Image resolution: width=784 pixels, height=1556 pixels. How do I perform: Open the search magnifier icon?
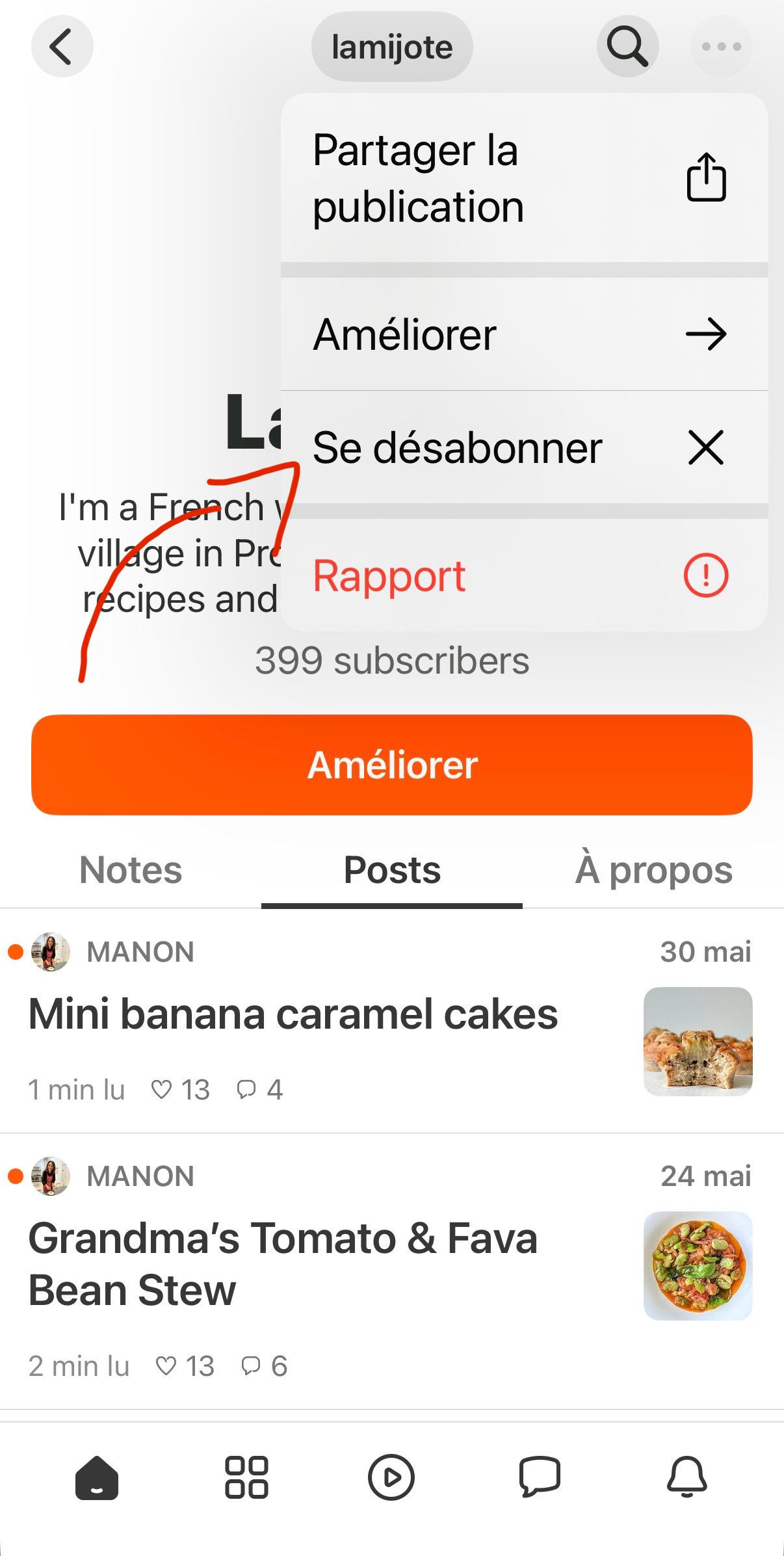tap(627, 47)
